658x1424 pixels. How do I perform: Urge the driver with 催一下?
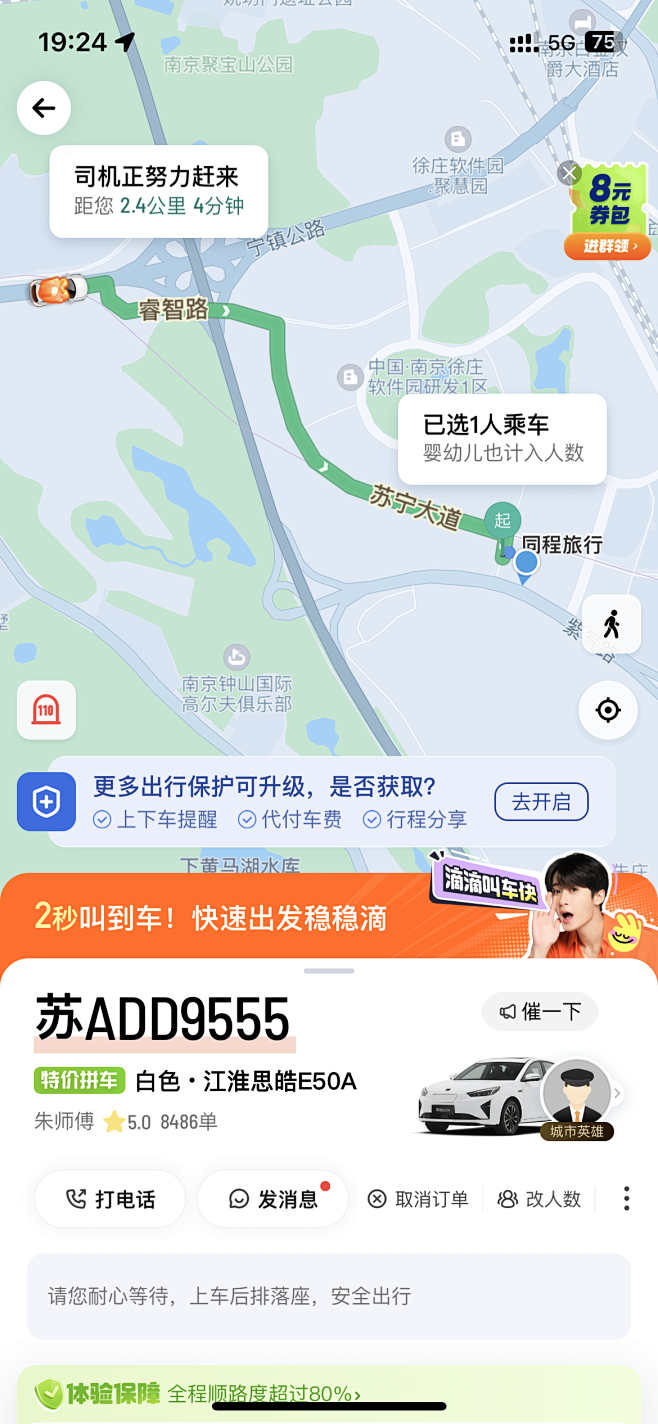coord(540,1011)
